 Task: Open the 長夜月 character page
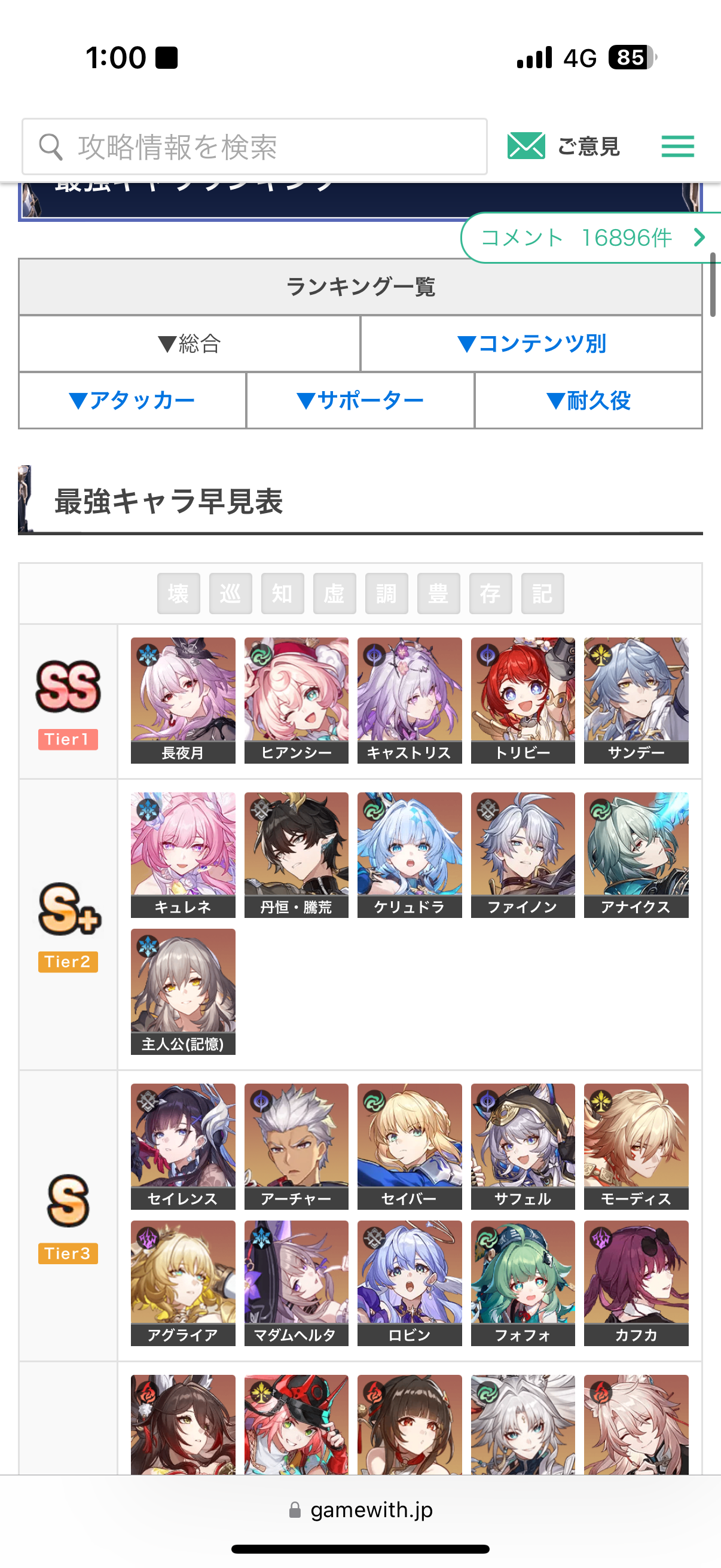point(182,700)
